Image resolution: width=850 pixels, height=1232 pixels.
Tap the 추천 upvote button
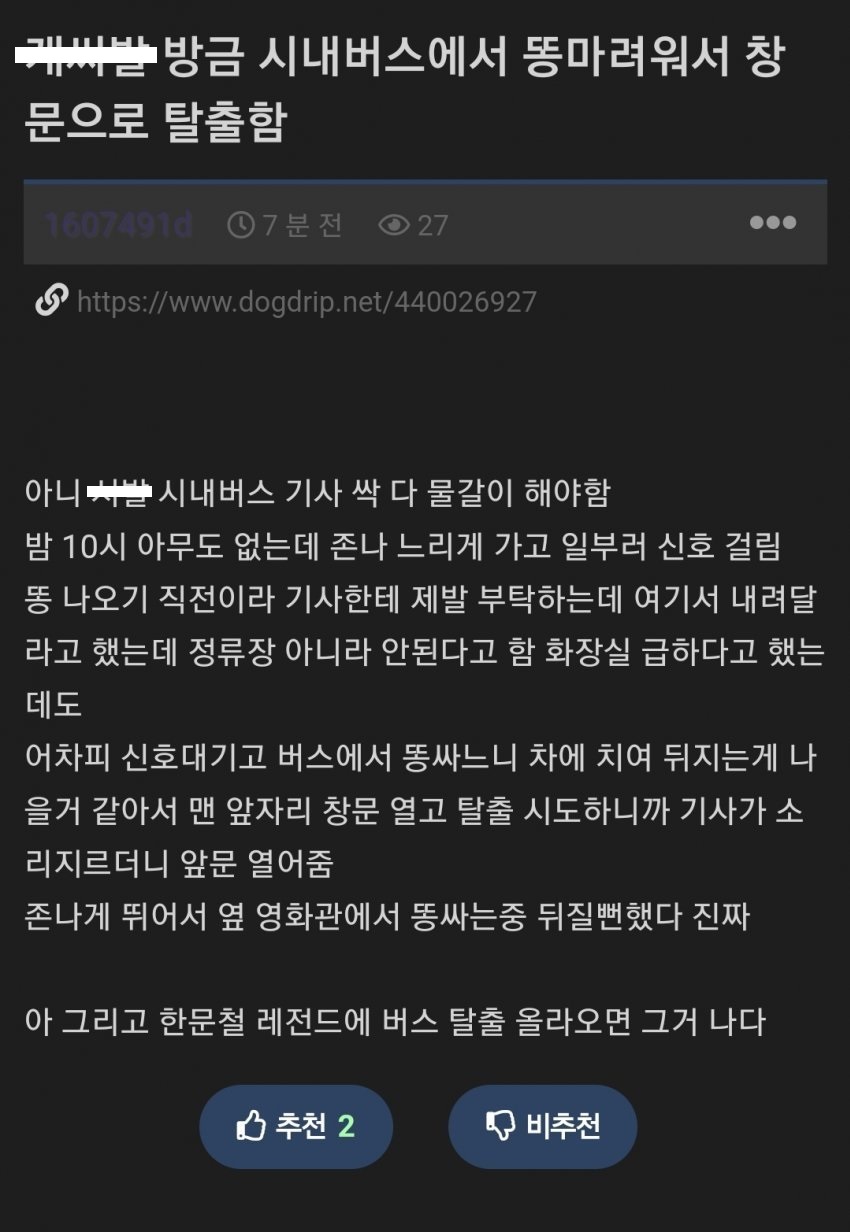(x=296, y=1127)
